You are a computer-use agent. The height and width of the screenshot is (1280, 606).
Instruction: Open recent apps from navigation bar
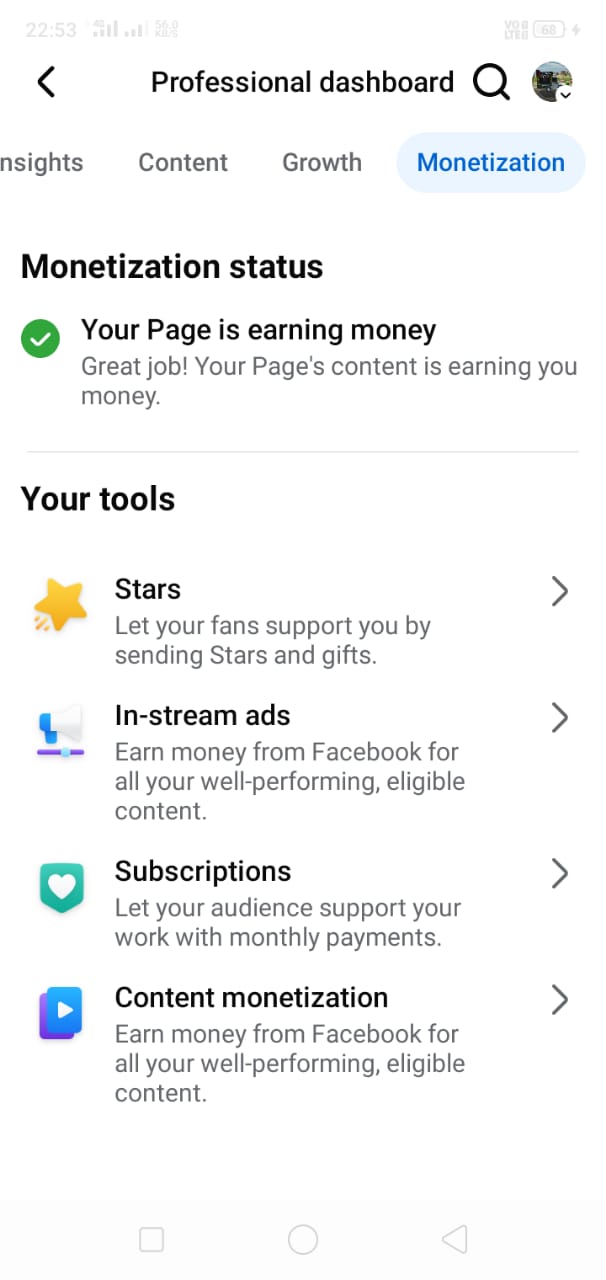coord(151,1240)
